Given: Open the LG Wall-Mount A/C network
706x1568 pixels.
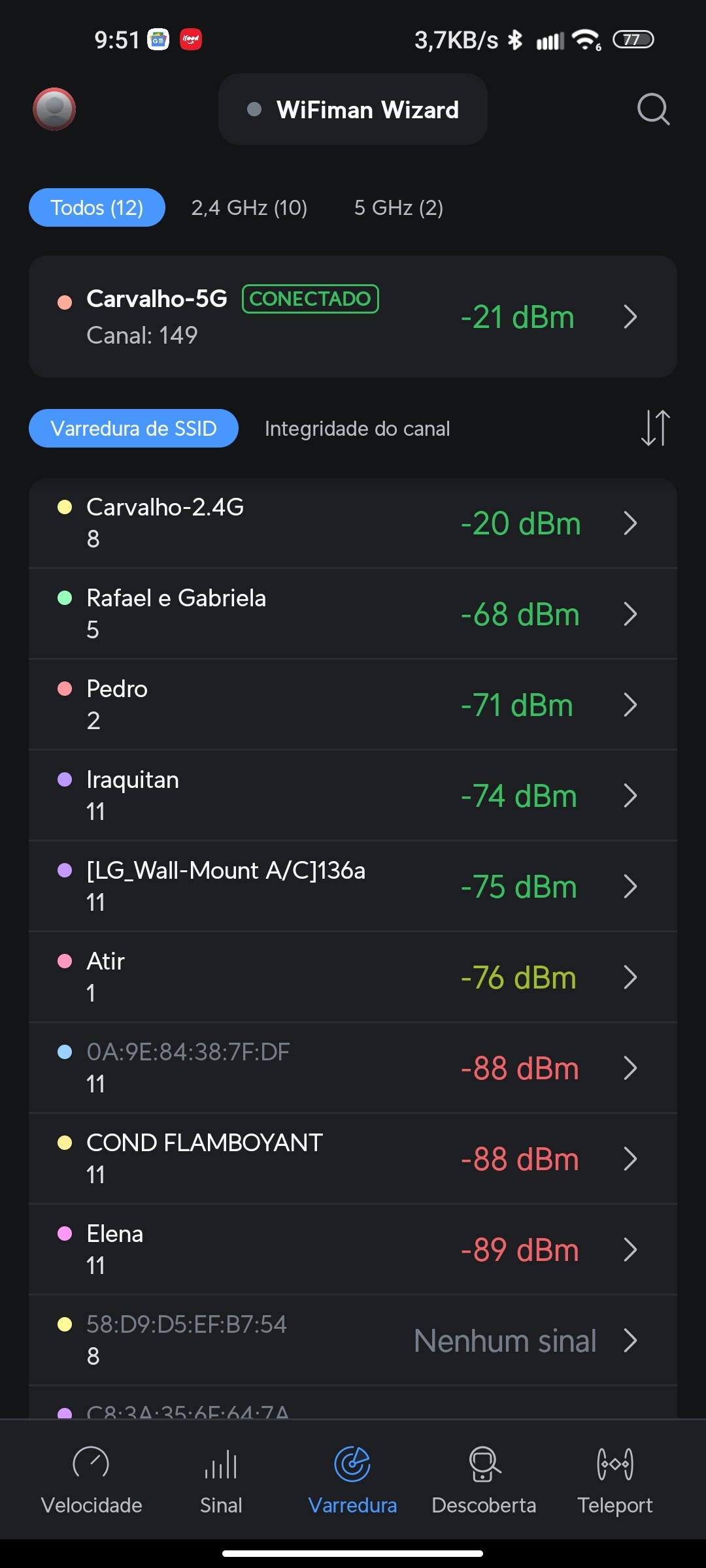Looking at the screenshot, I should [352, 887].
